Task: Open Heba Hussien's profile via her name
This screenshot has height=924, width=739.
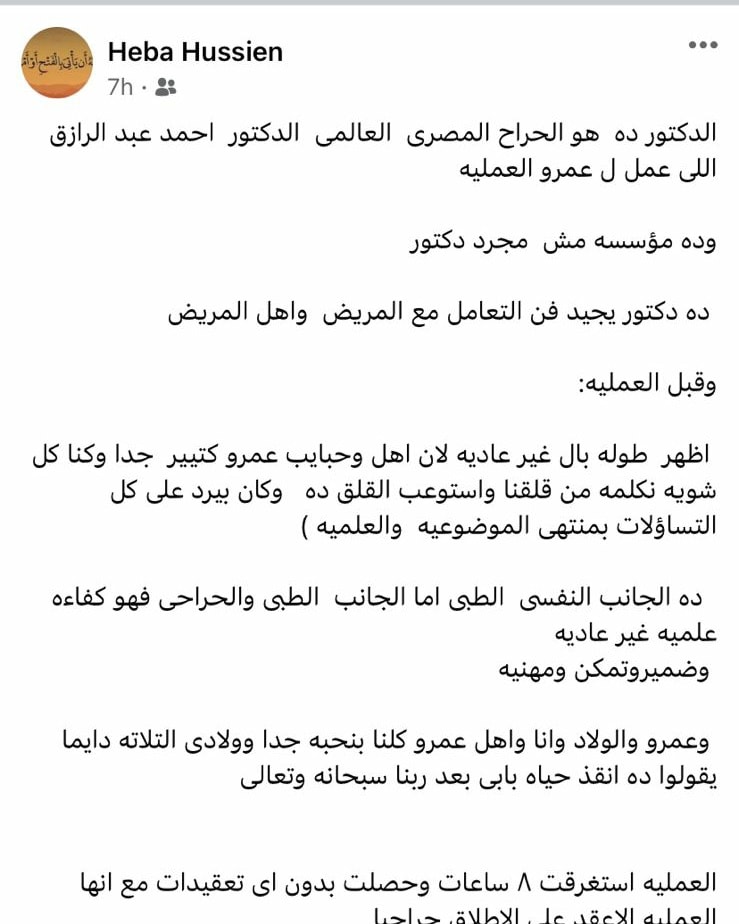Action: (x=196, y=50)
